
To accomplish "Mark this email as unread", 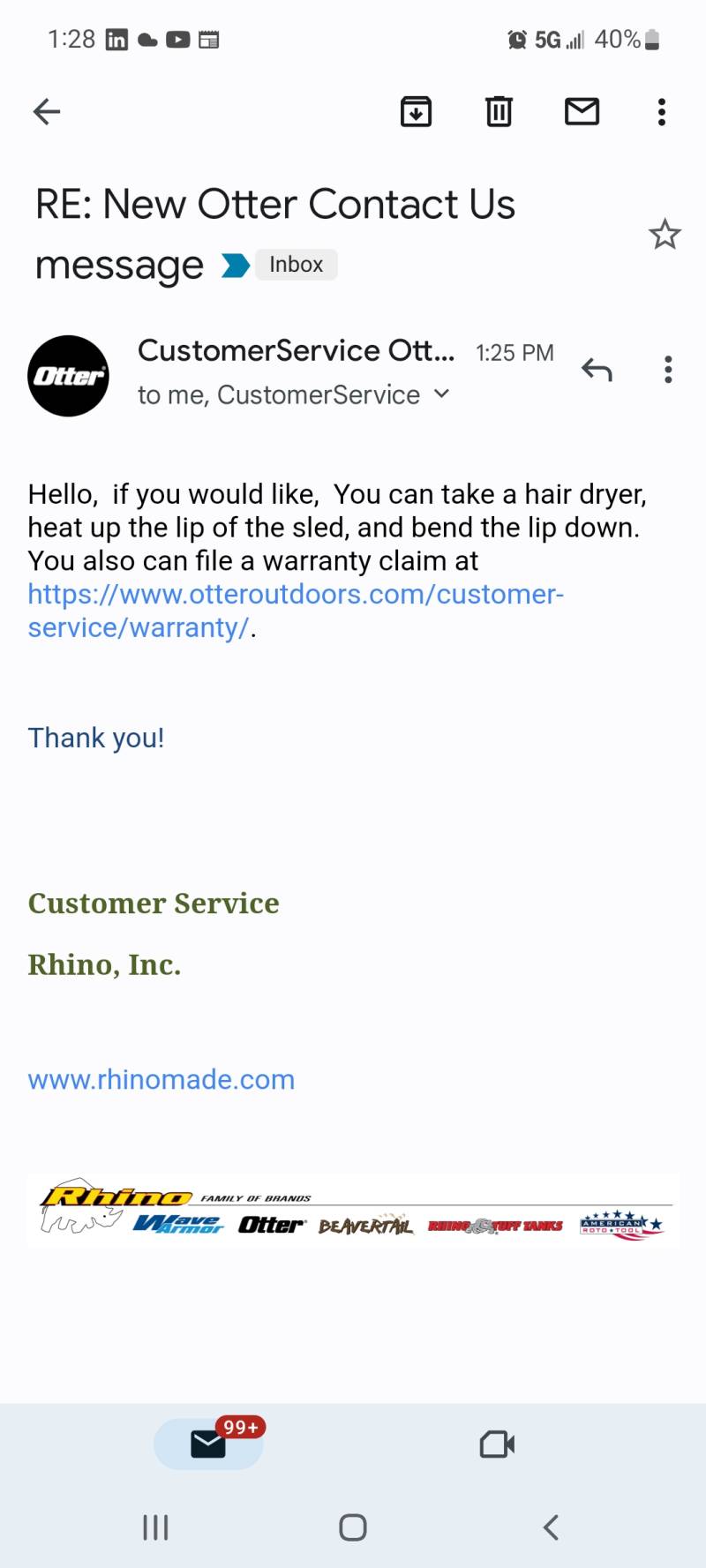I will (582, 111).
